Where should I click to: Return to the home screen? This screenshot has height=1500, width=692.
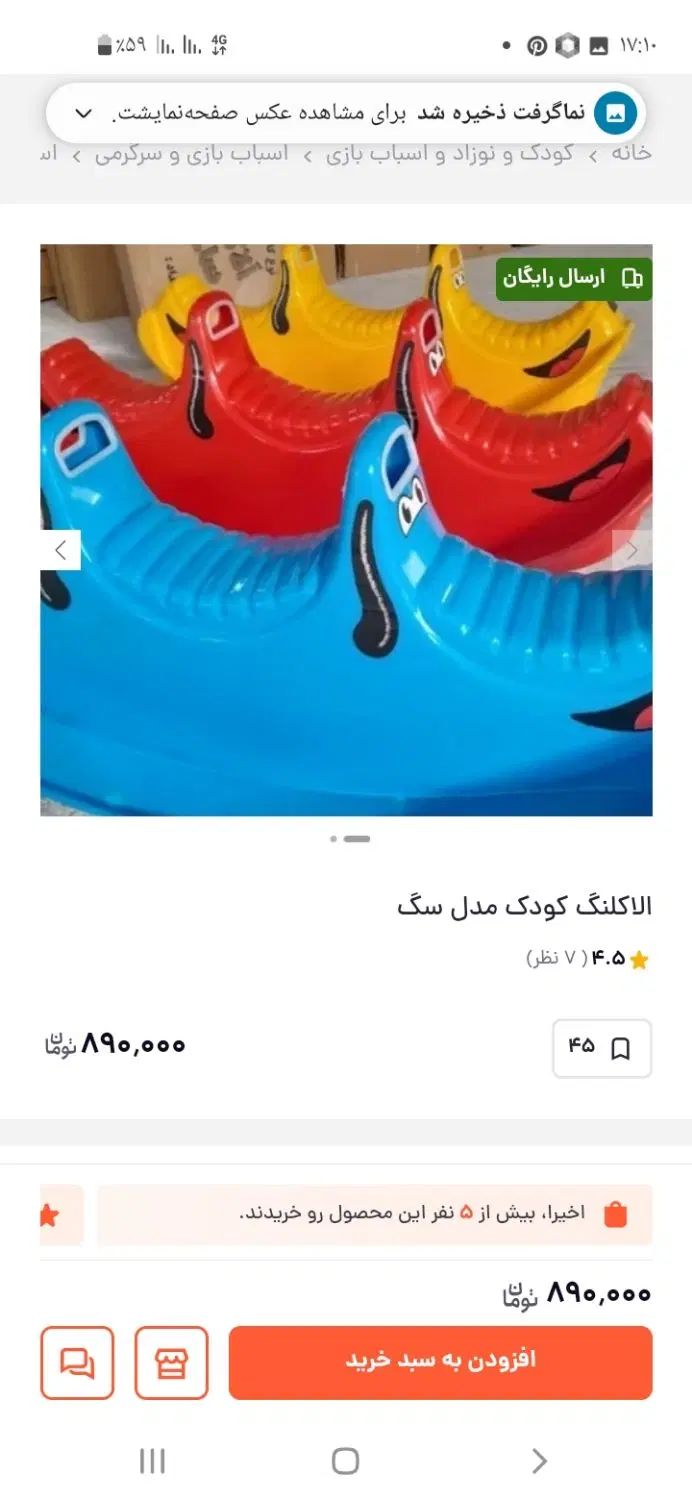[x=345, y=1461]
